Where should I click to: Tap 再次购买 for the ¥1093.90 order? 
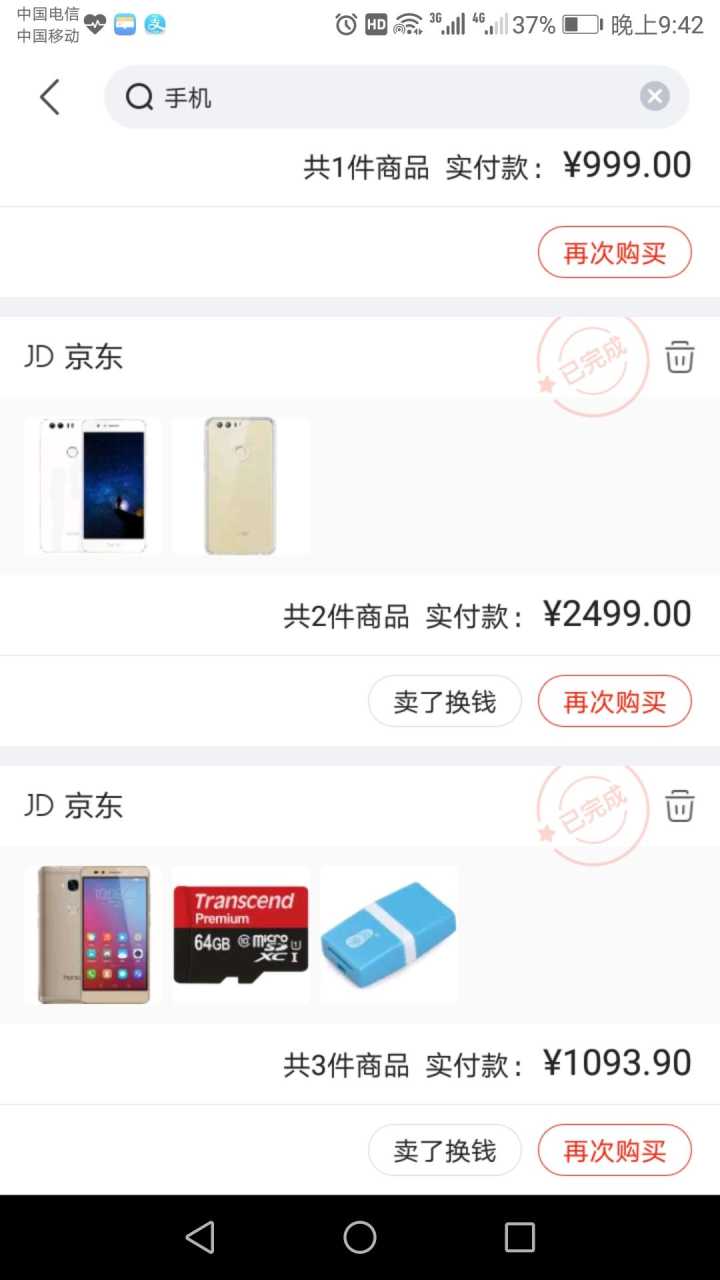(614, 1150)
